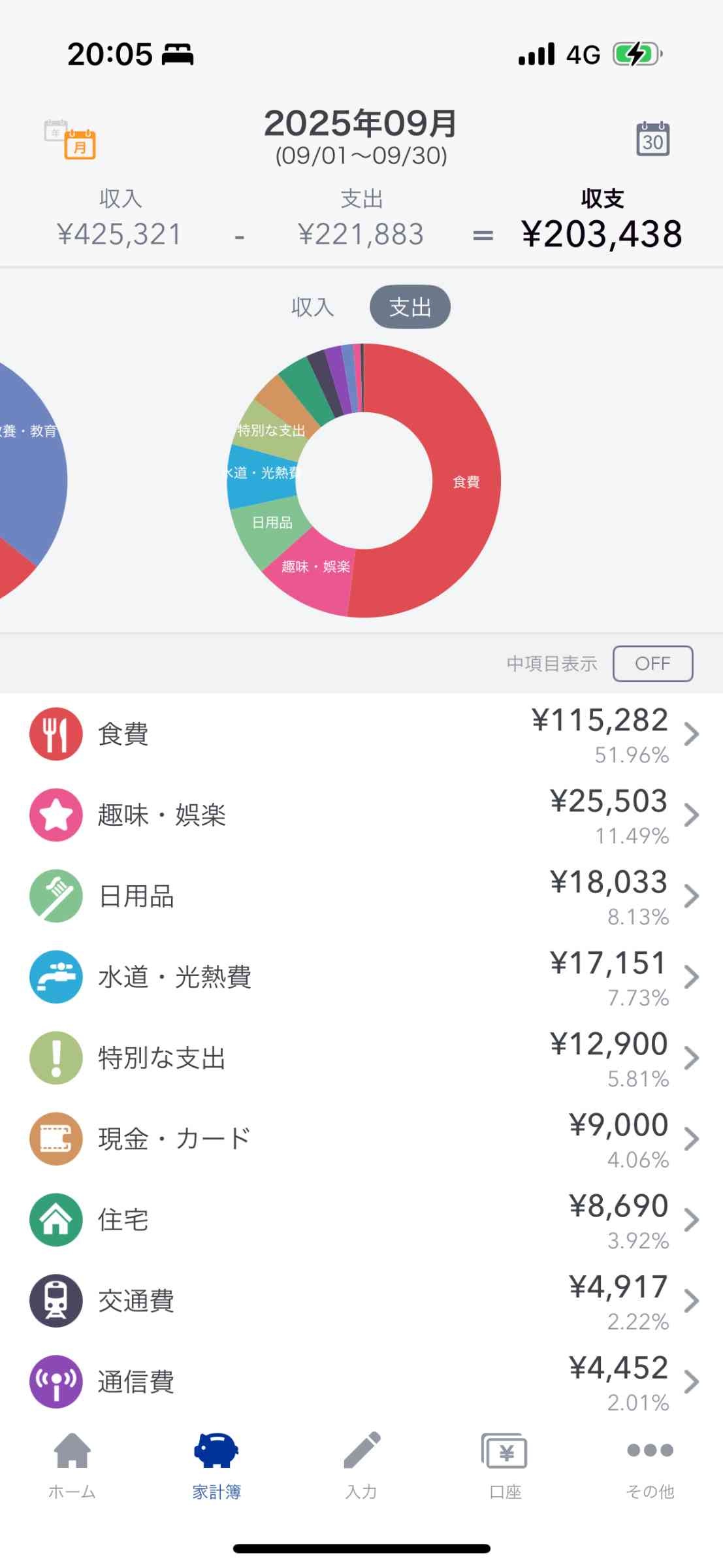The height and width of the screenshot is (1568, 723).
Task: Tap the 食費 slice of donut chart
Action: coord(465,482)
